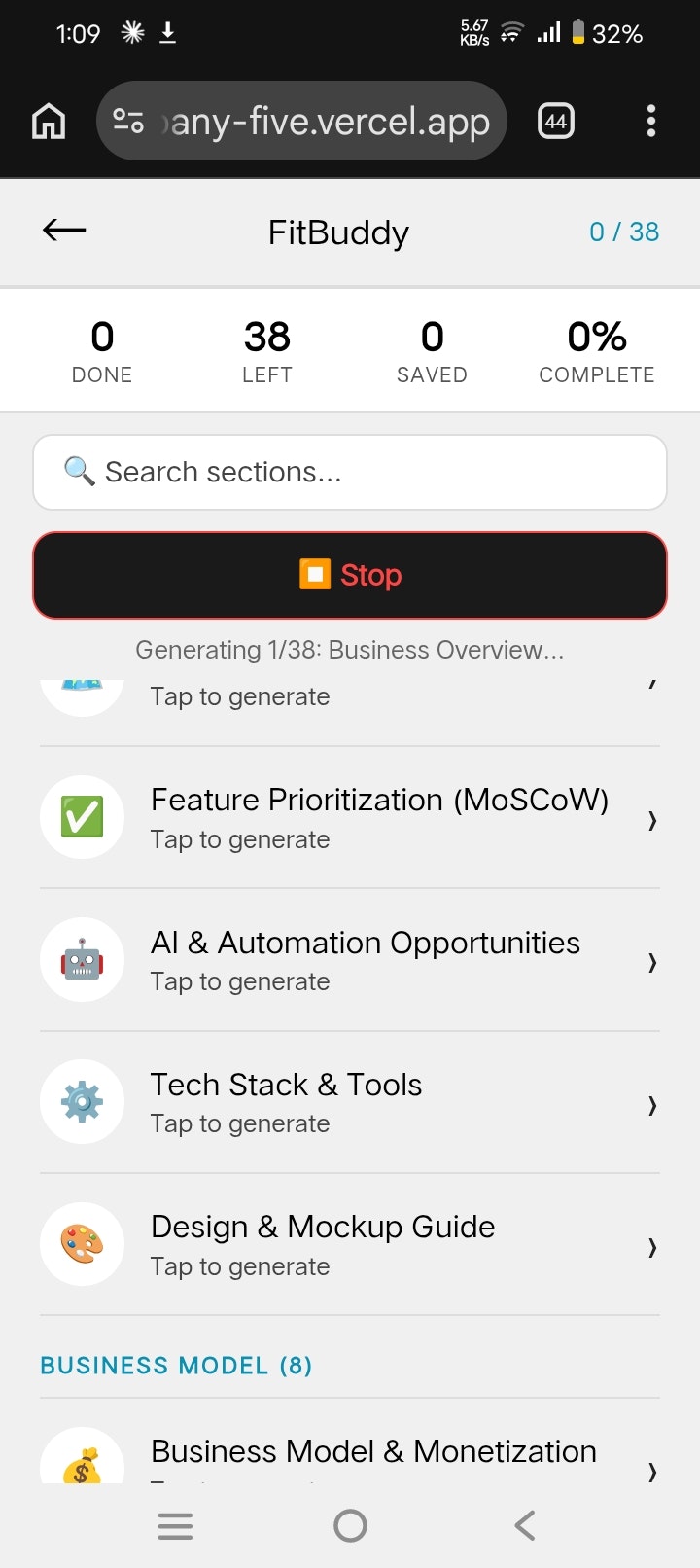Viewport: 700px width, 1568px height.
Task: Expand the AI & Automation Opportunities section
Action: [650, 962]
